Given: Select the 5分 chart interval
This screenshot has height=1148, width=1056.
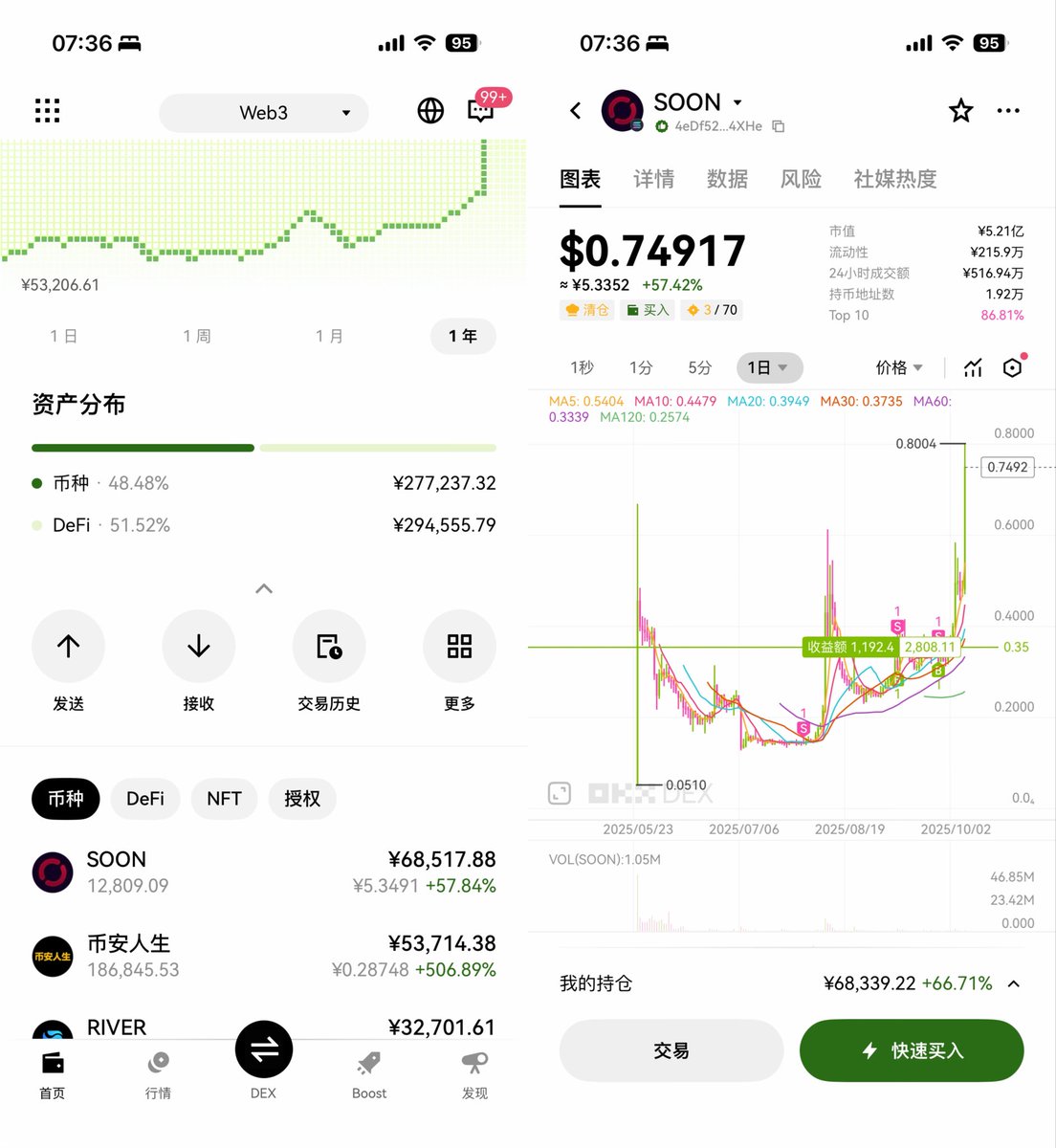Looking at the screenshot, I should [699, 368].
